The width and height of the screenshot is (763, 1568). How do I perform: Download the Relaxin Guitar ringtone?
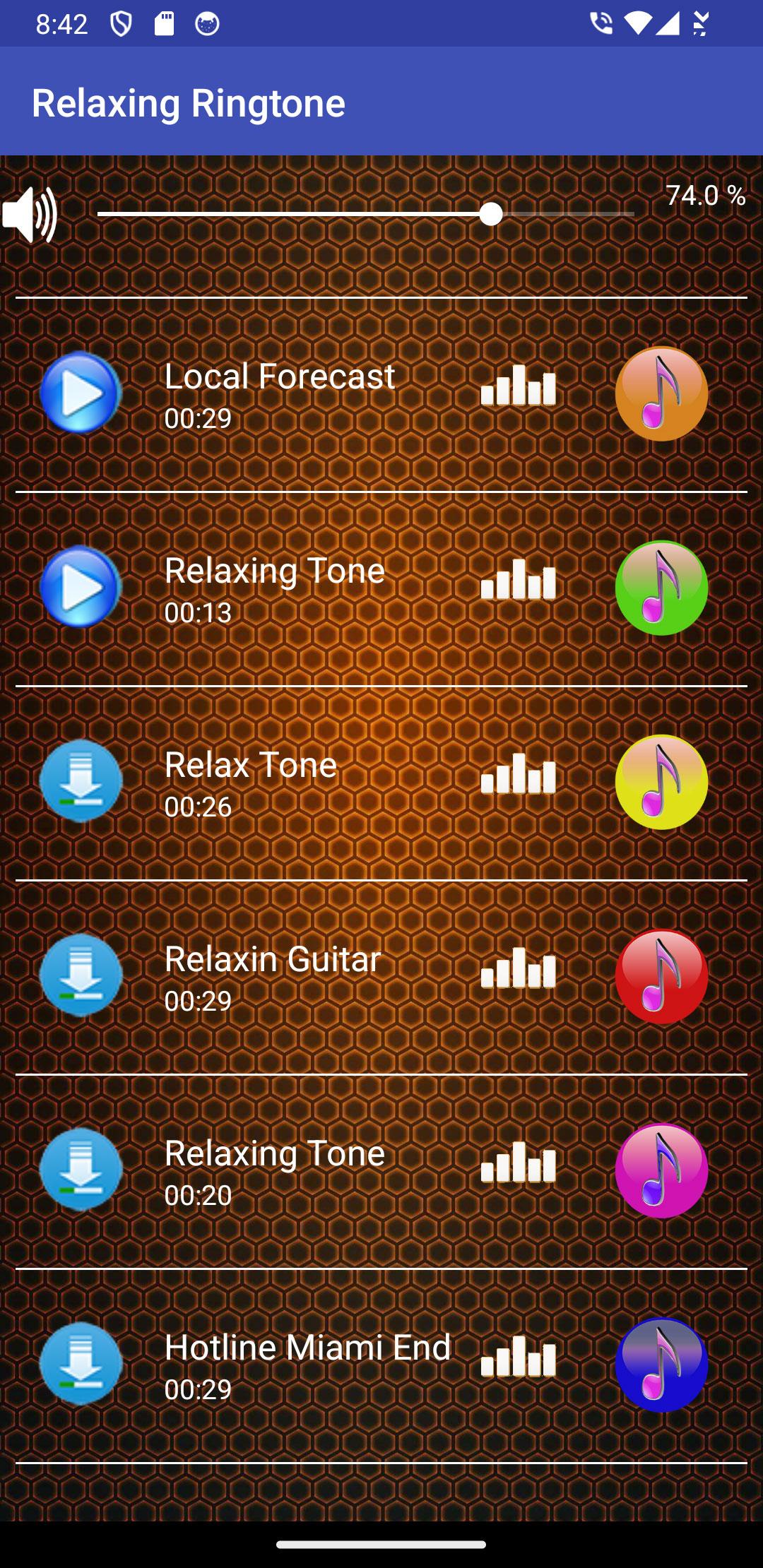(81, 975)
